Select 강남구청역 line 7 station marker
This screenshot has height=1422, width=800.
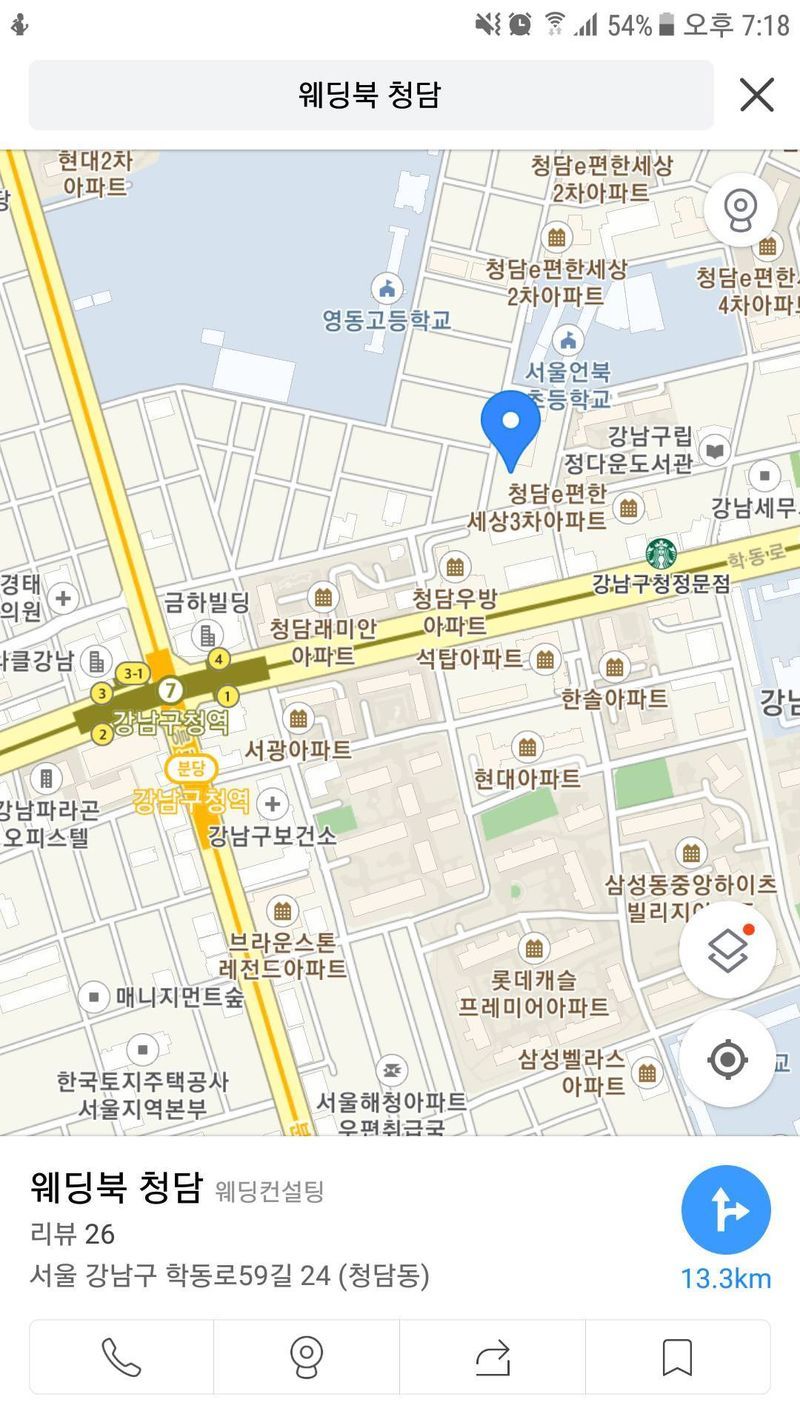point(172,689)
